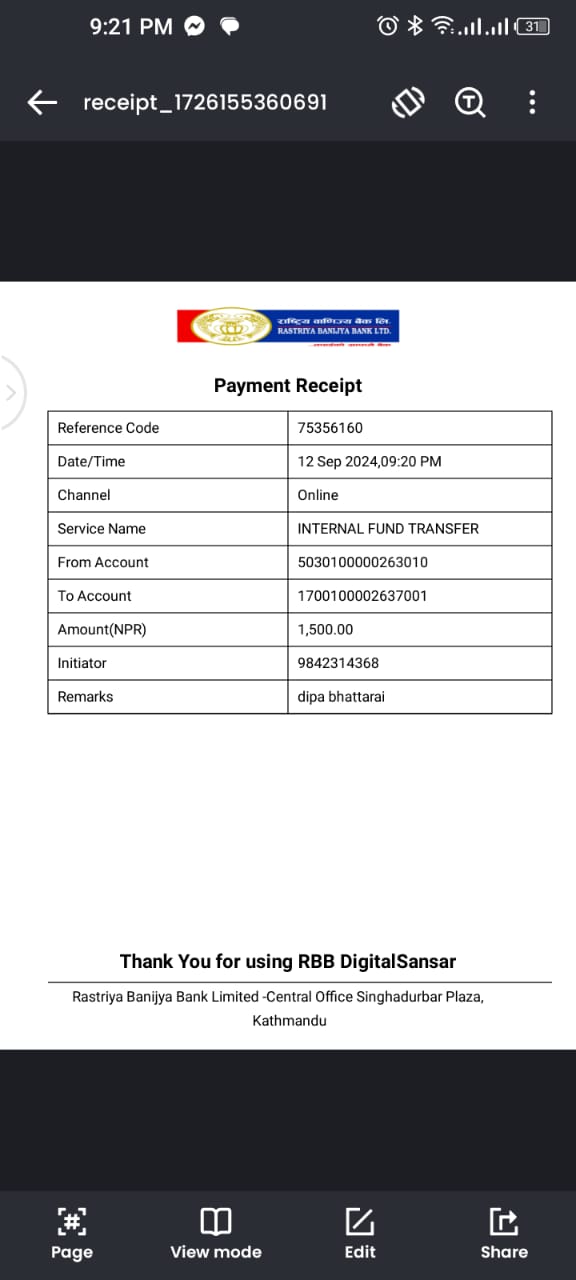Screen dimensions: 576x1280
Task: Go back using the arrow icon
Action: coord(42,102)
